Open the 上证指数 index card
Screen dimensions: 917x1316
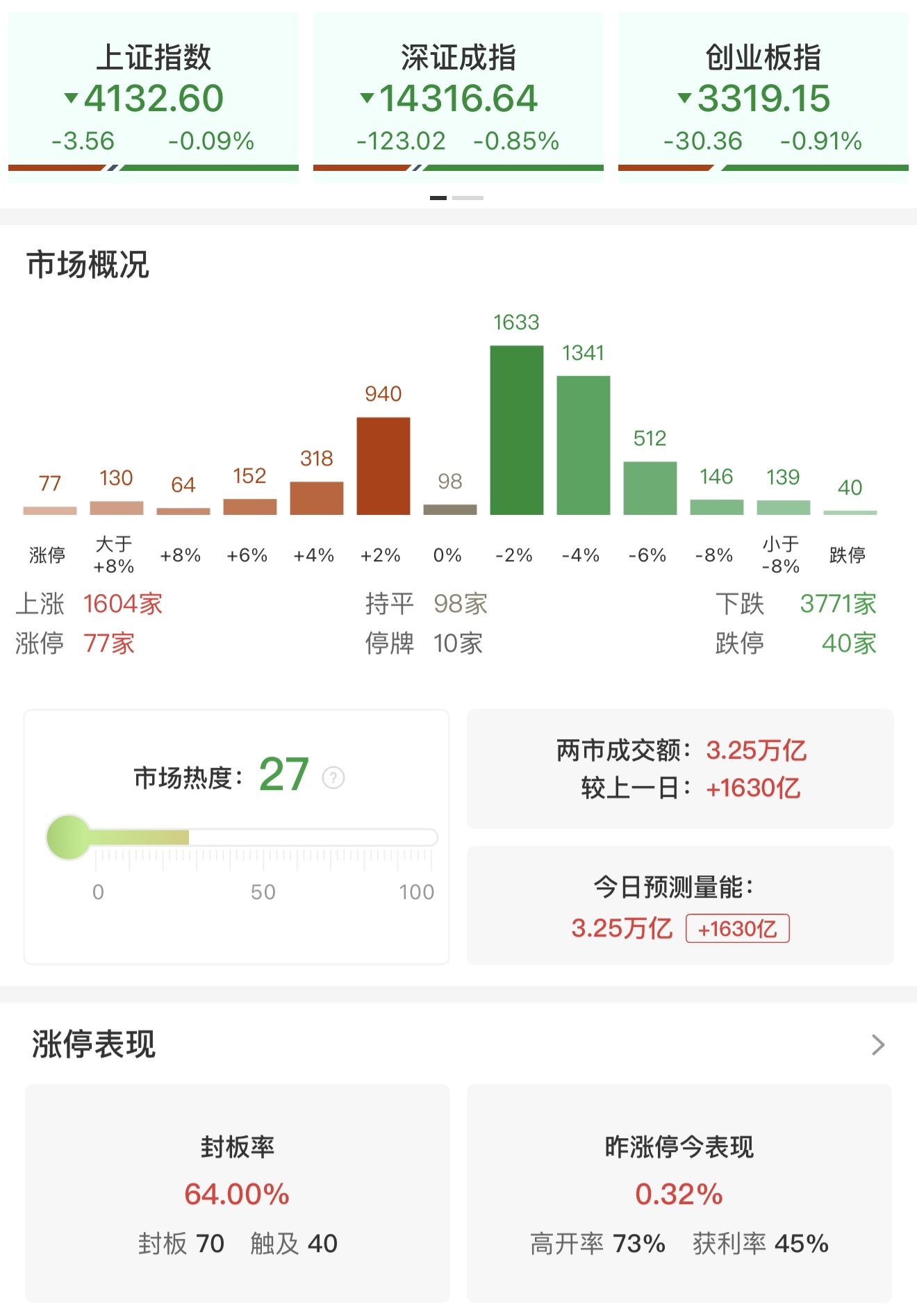pos(154,97)
